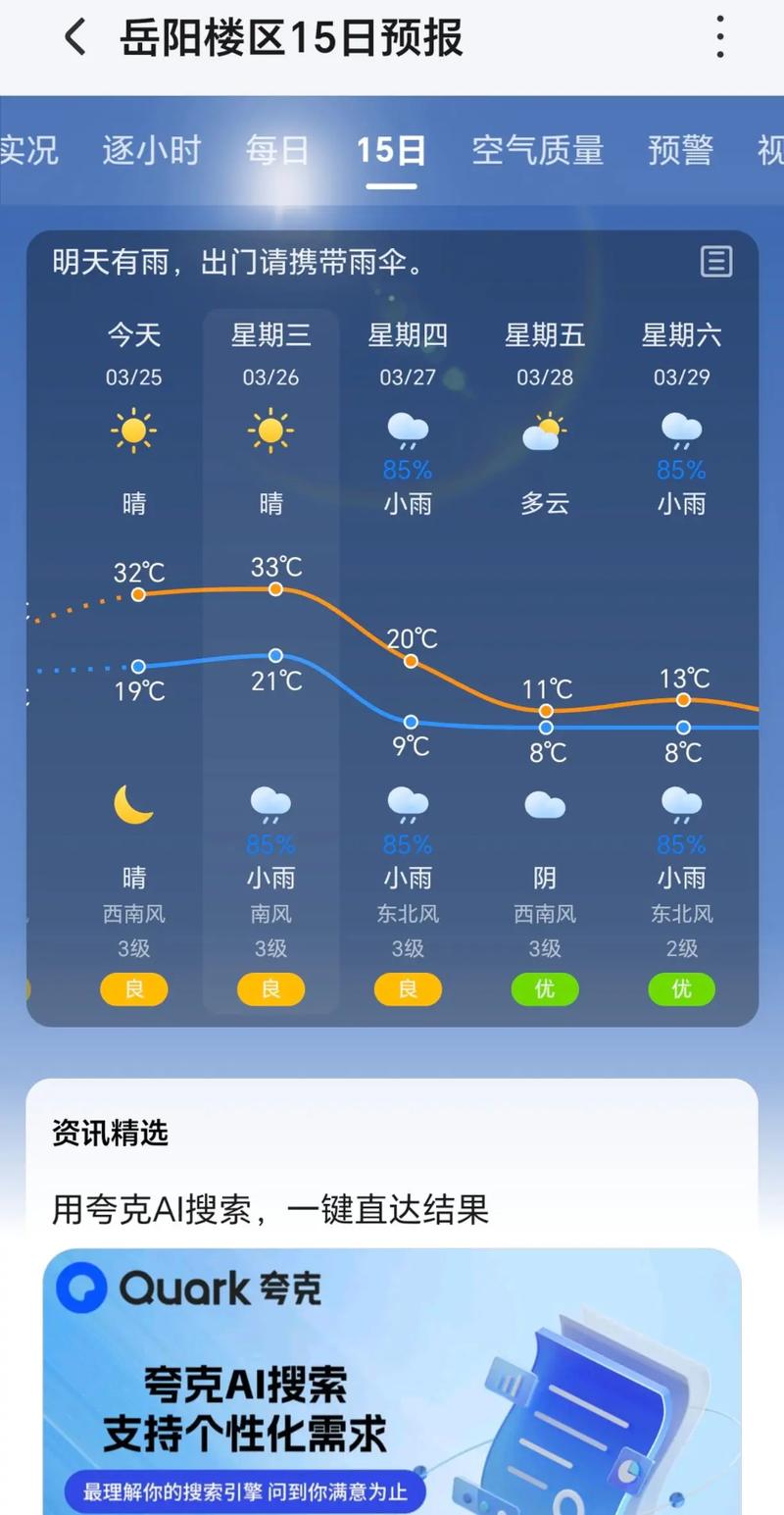Tap the light rain icon under 星期四
The image size is (784, 1515).
click(408, 429)
